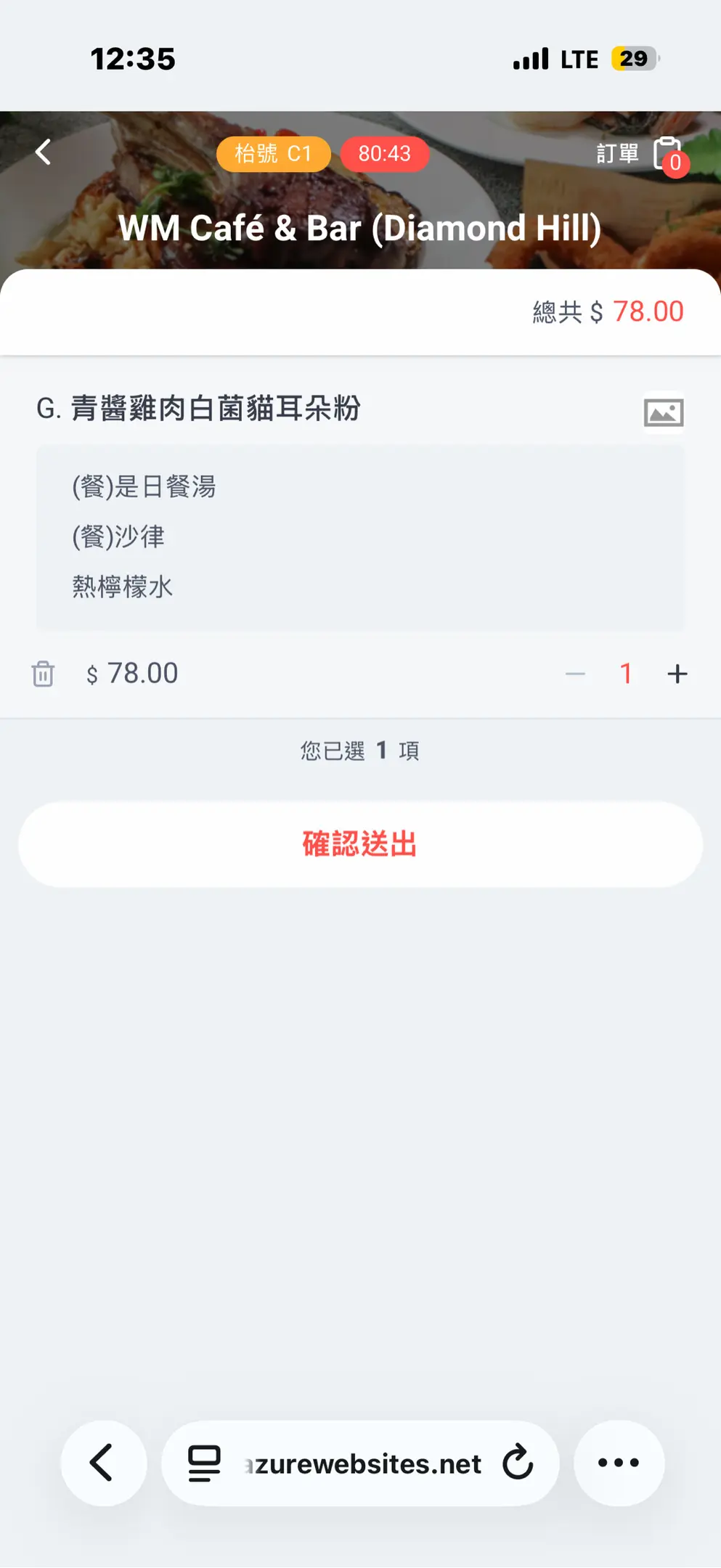Open the browser's more options menu
The width and height of the screenshot is (721, 1568).
(x=619, y=1463)
